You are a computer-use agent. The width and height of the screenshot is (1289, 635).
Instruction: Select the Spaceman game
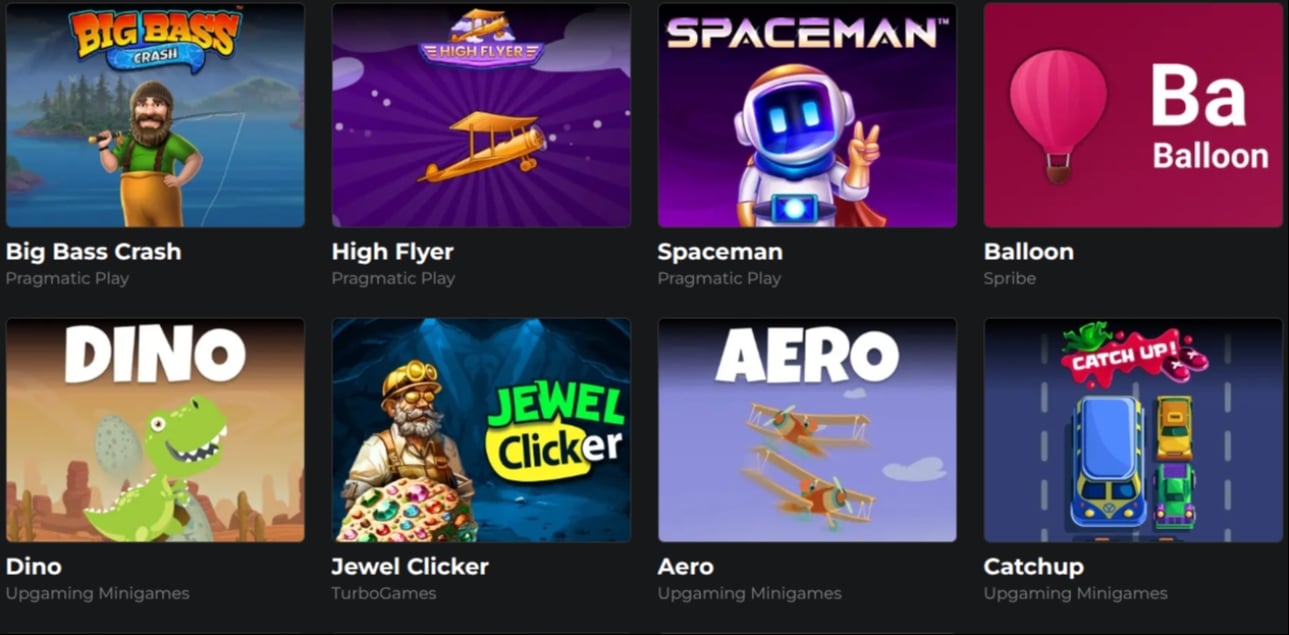(807, 115)
